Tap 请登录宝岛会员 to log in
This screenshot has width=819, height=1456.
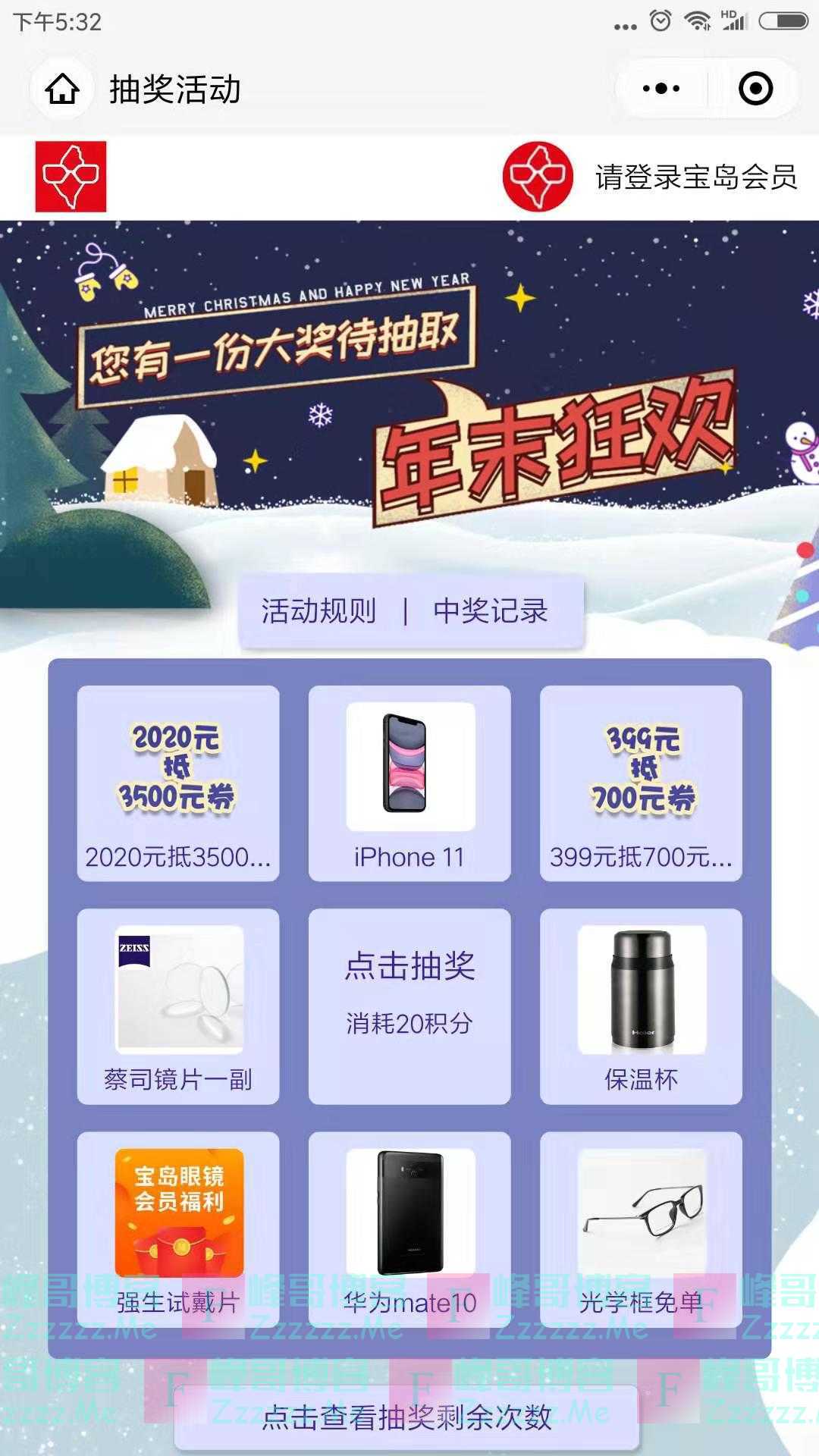pyautogui.click(x=695, y=177)
